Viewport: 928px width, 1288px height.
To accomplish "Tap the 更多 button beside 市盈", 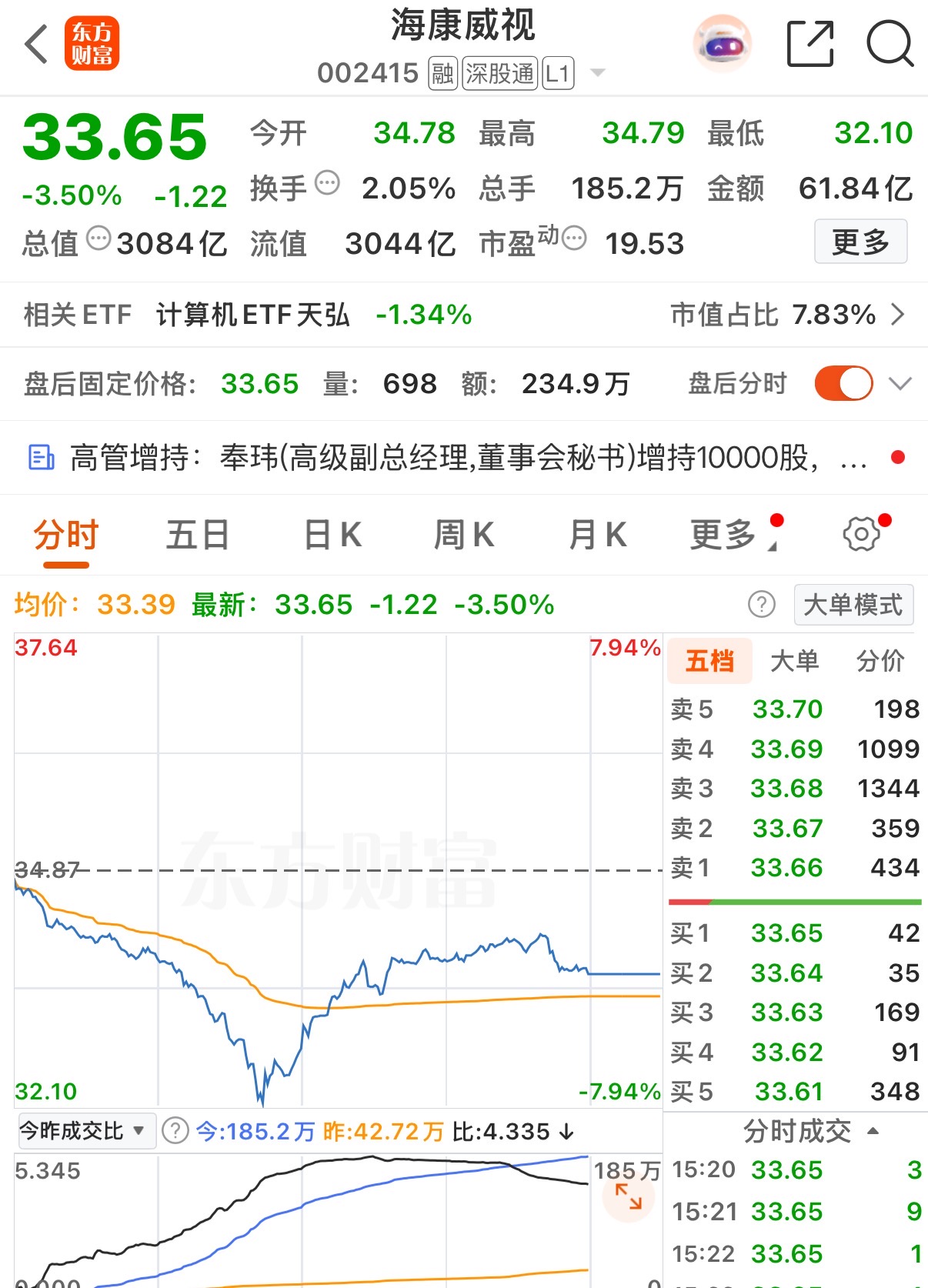I will pos(860,242).
